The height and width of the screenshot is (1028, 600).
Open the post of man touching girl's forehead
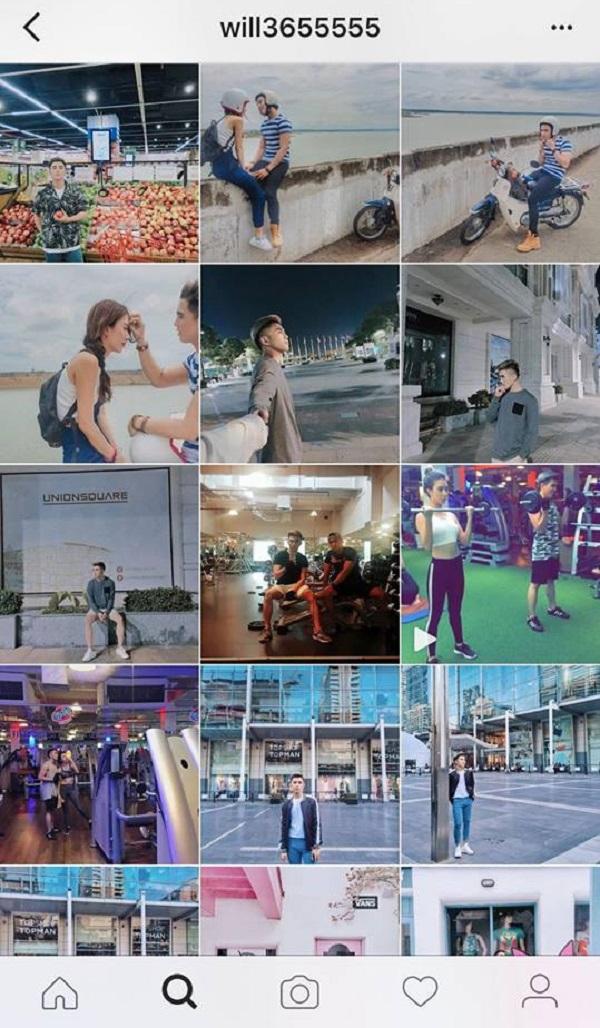(x=99, y=363)
